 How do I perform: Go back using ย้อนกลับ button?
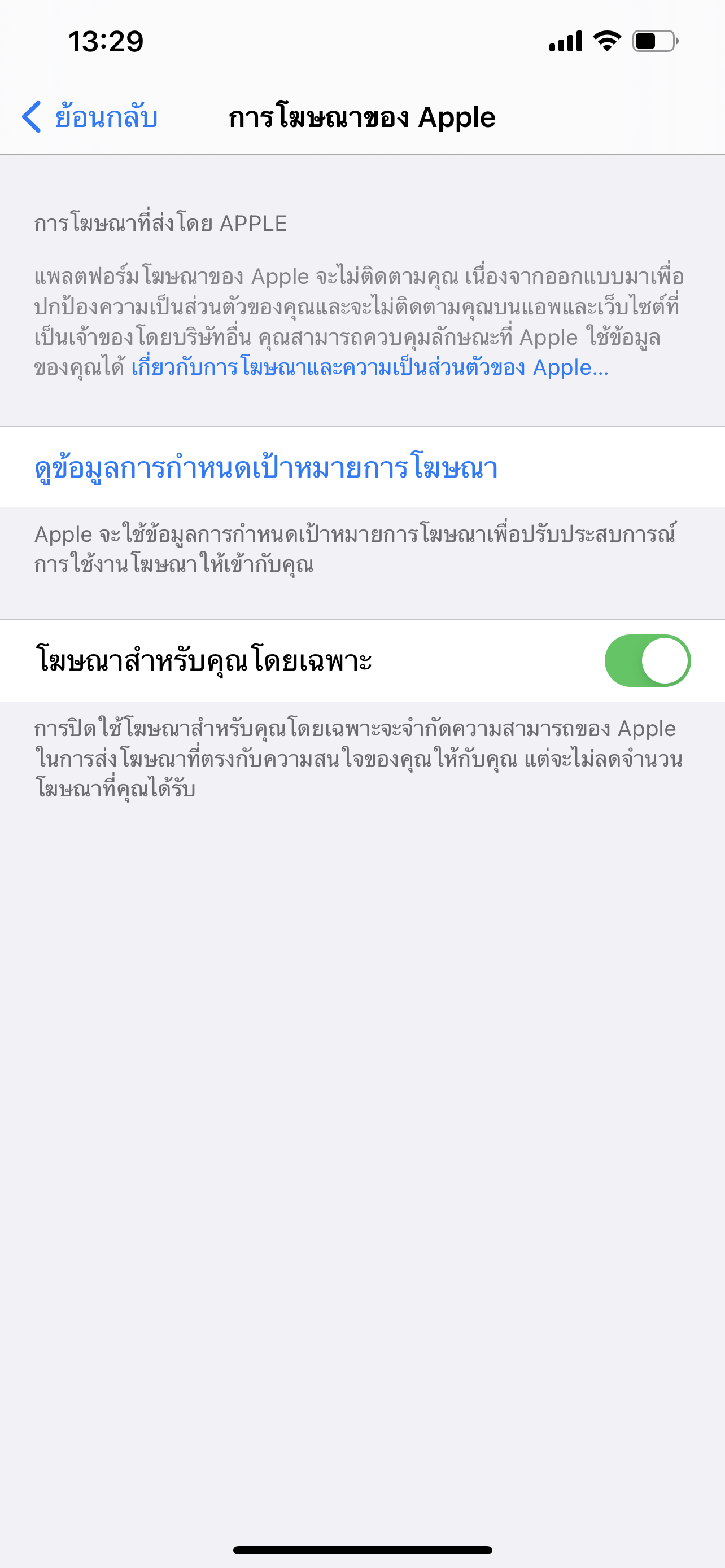(90, 117)
